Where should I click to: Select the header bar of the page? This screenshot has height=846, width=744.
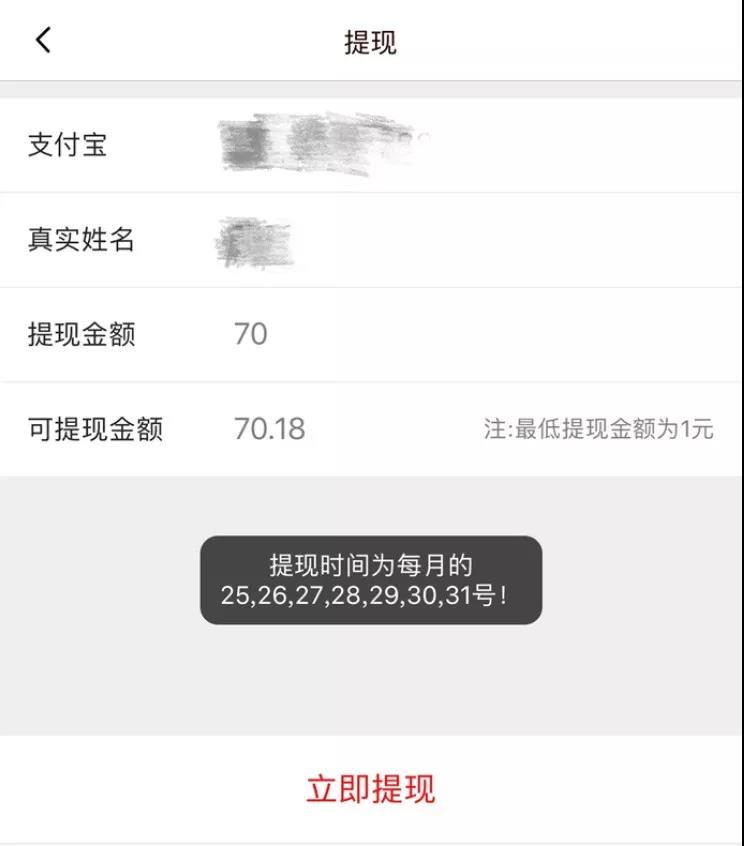pyautogui.click(x=371, y=40)
